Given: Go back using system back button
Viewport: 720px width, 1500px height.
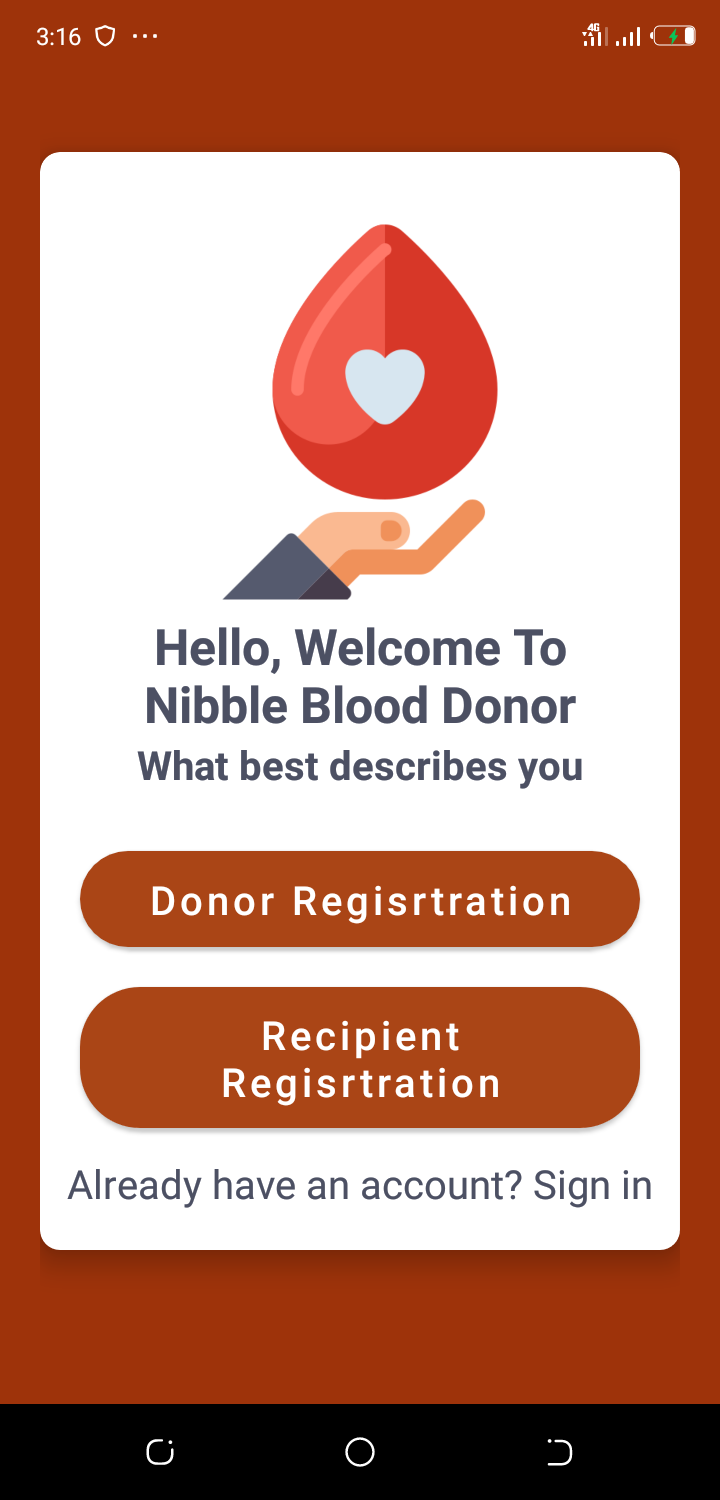Looking at the screenshot, I should [560, 1452].
